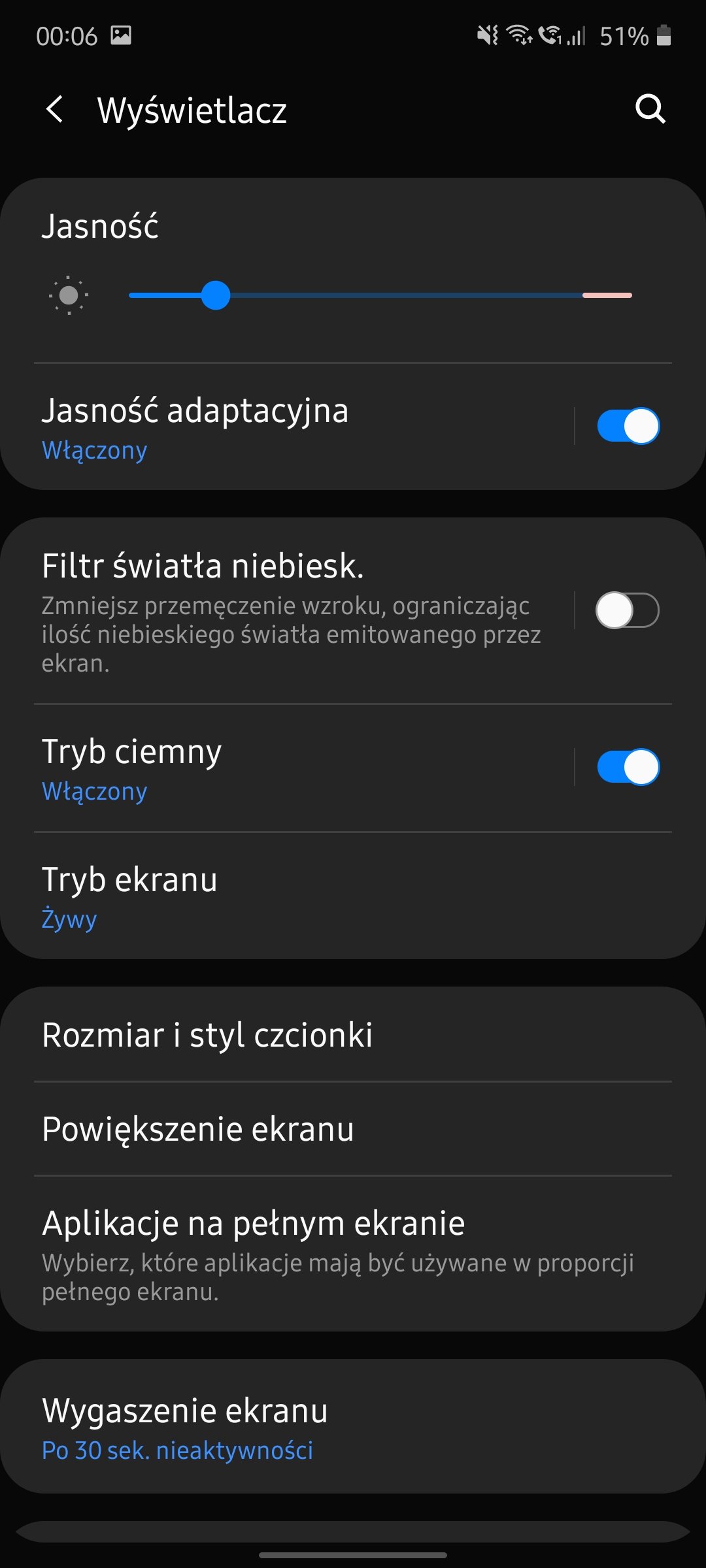Open Rozmiar i styl czcionki
Image resolution: width=706 pixels, height=1568 pixels.
(x=353, y=1034)
